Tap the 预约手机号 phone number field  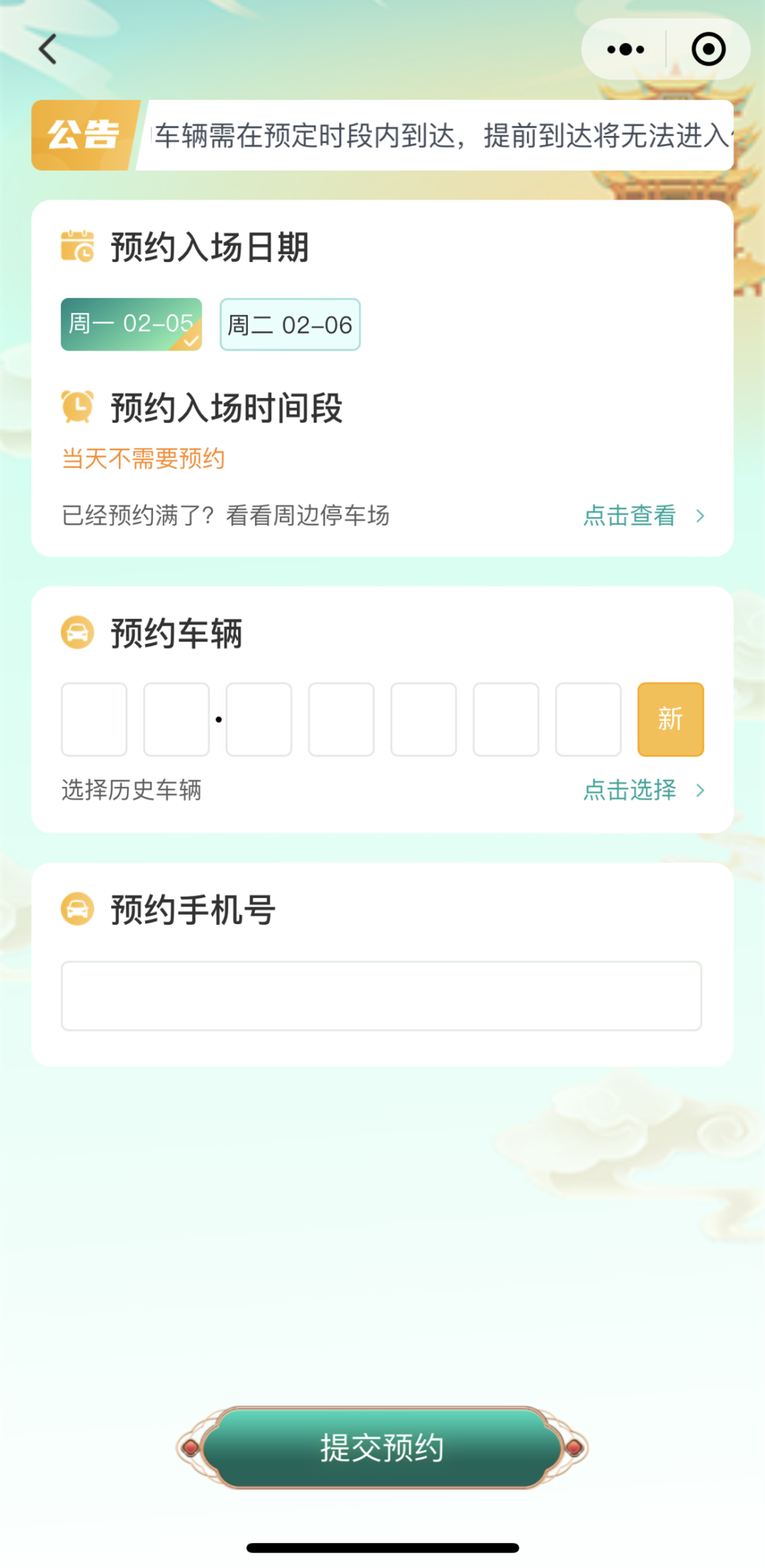[381, 995]
